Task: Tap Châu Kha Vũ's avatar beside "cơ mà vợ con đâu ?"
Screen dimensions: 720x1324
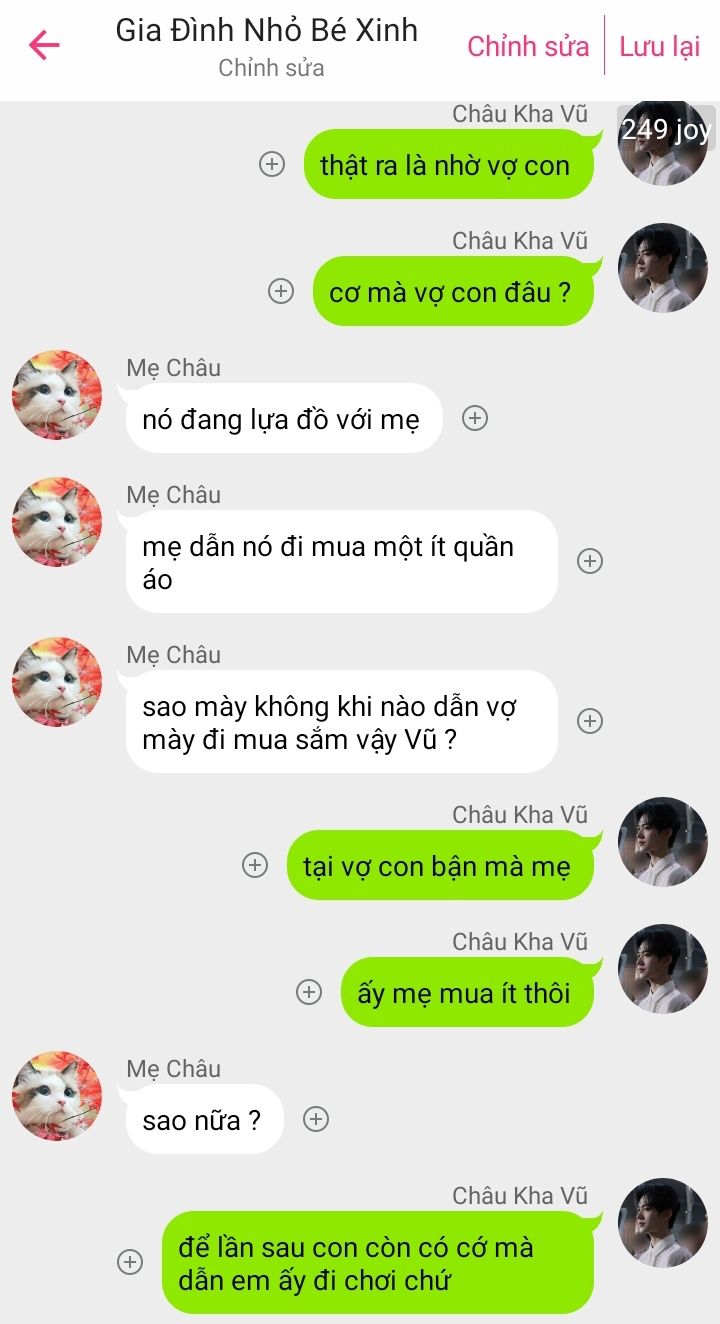Action: click(x=662, y=268)
